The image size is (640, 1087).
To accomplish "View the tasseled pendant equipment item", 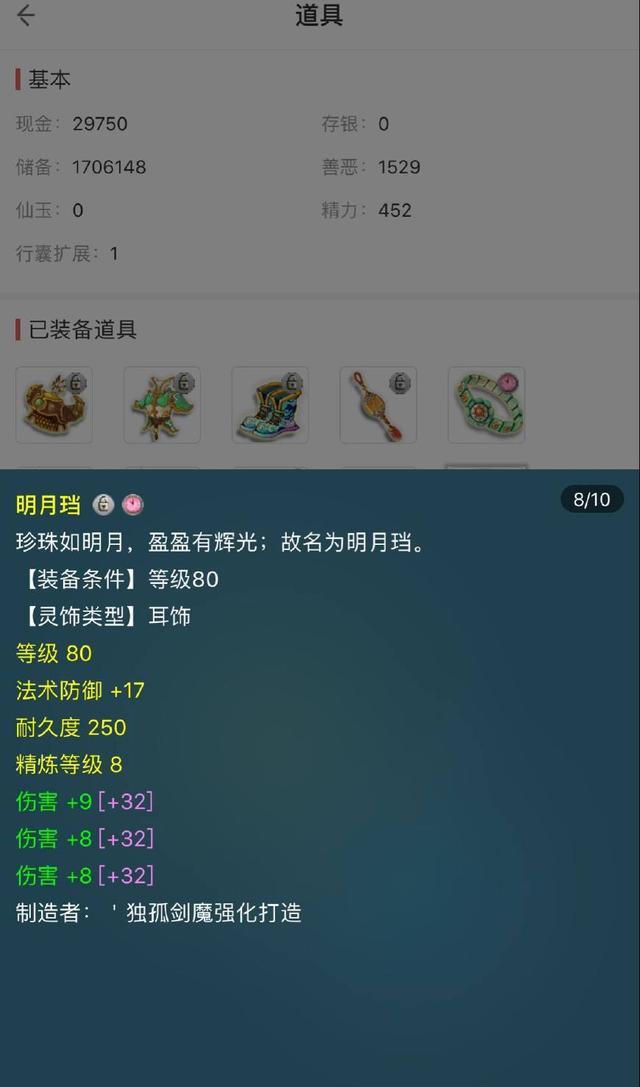I will [x=379, y=405].
